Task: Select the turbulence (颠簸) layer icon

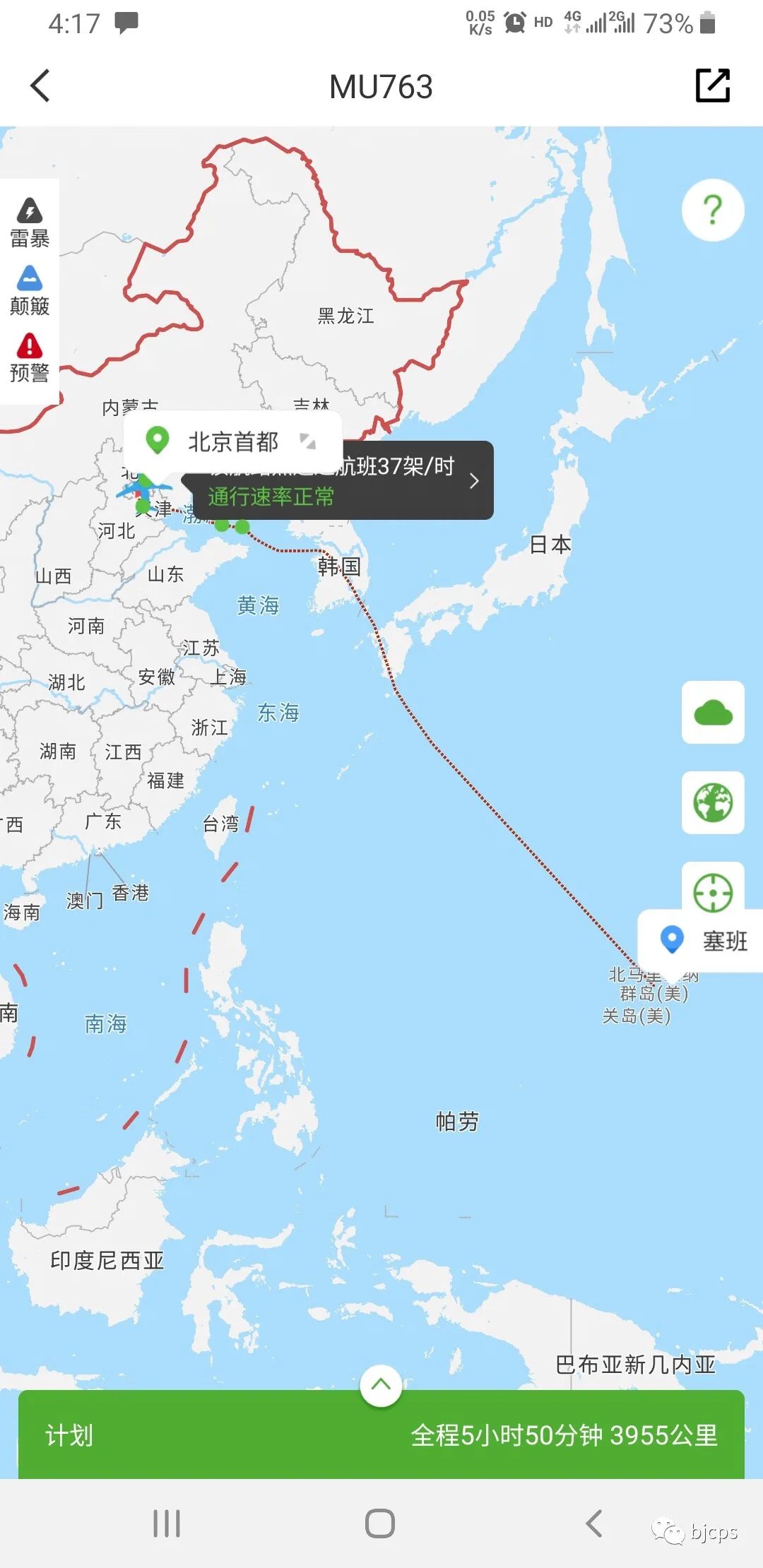Action: (x=29, y=280)
